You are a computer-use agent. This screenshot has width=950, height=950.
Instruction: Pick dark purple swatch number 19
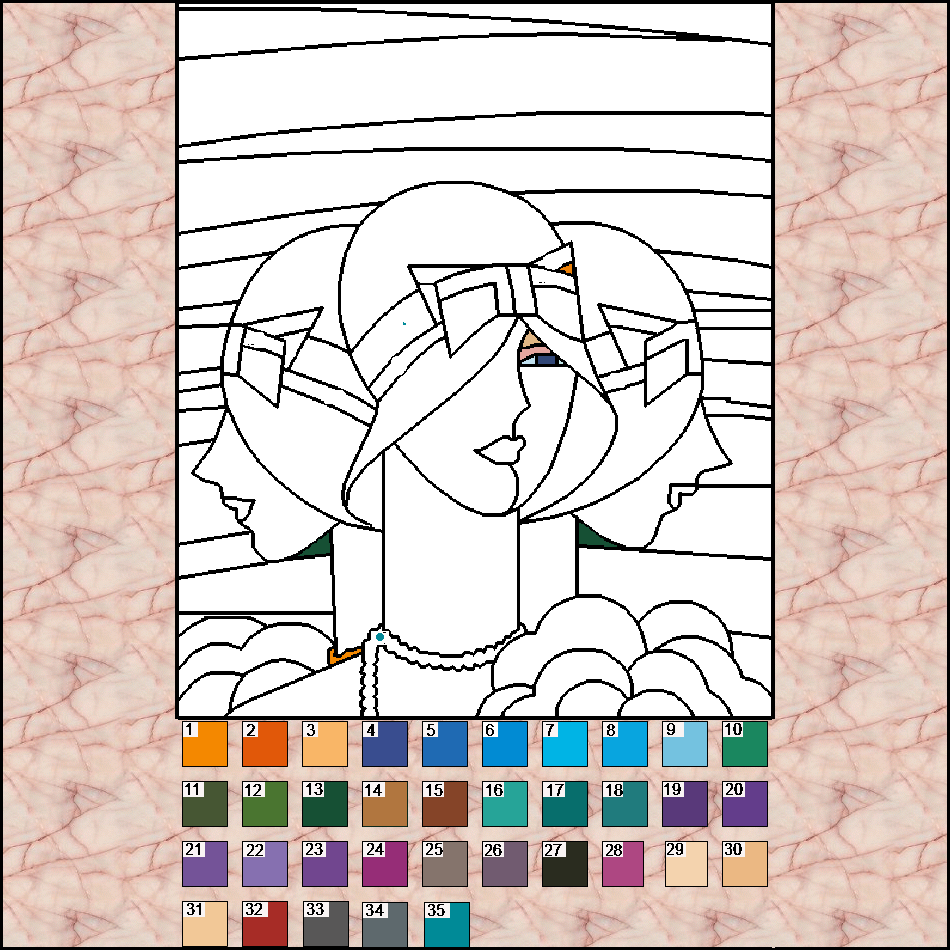click(x=685, y=804)
